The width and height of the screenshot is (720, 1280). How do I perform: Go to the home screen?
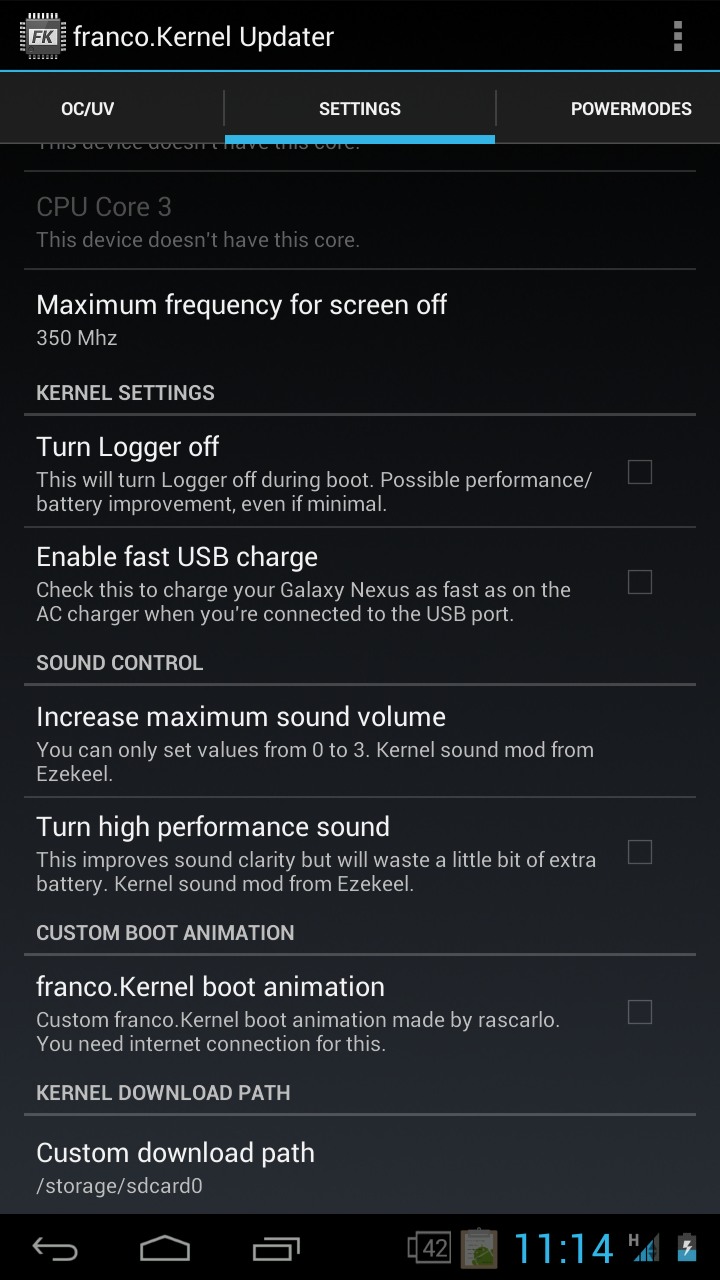(x=165, y=1248)
